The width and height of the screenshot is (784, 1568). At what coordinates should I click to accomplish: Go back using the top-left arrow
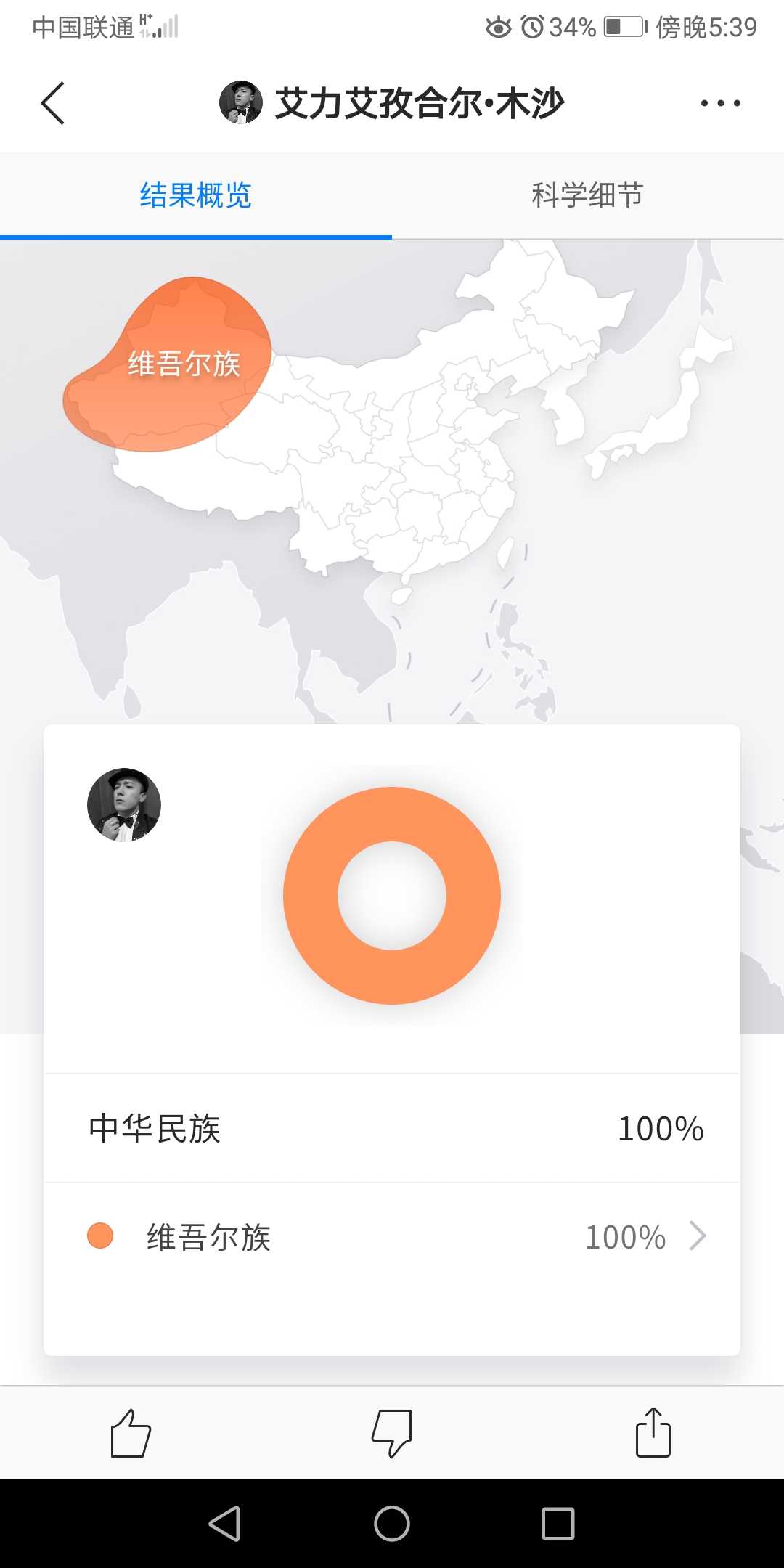click(x=53, y=103)
